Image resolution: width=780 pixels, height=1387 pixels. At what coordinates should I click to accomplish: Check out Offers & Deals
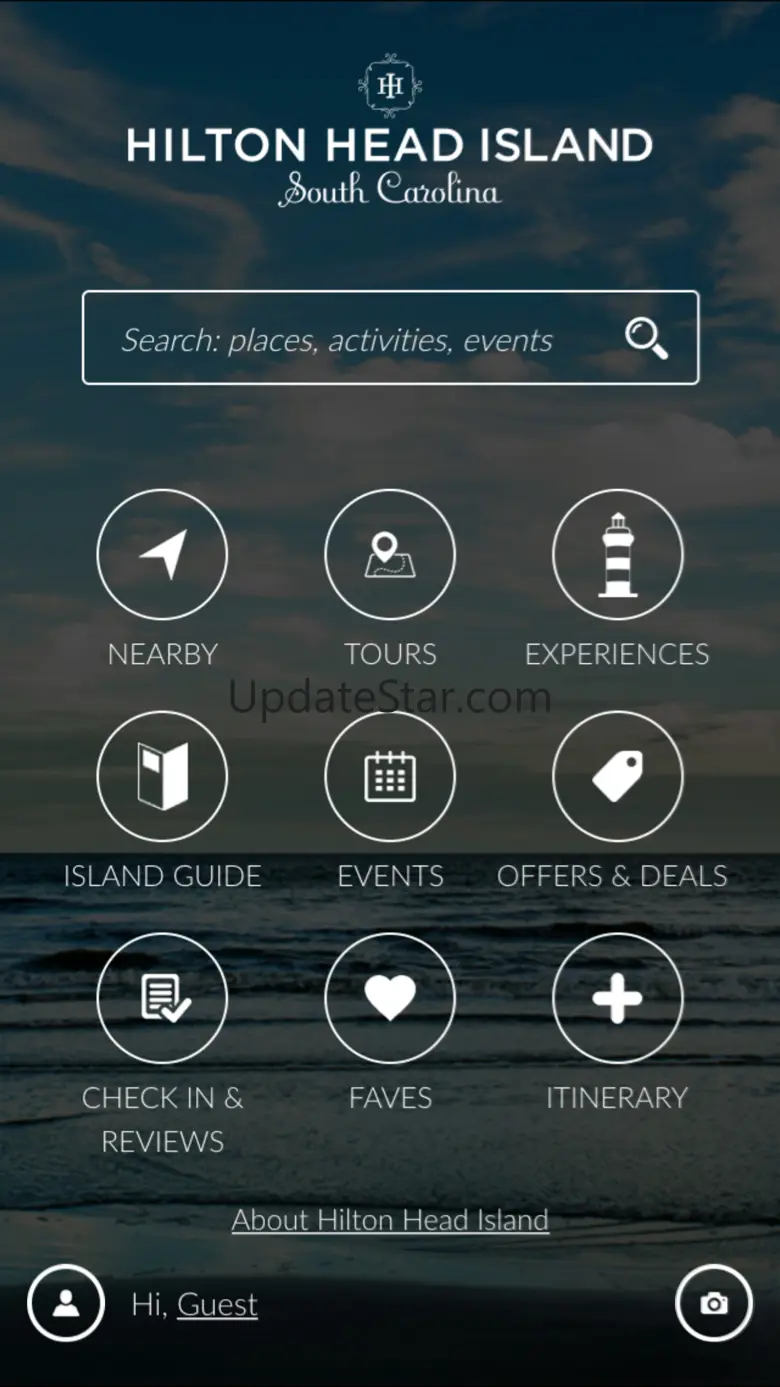(x=617, y=776)
